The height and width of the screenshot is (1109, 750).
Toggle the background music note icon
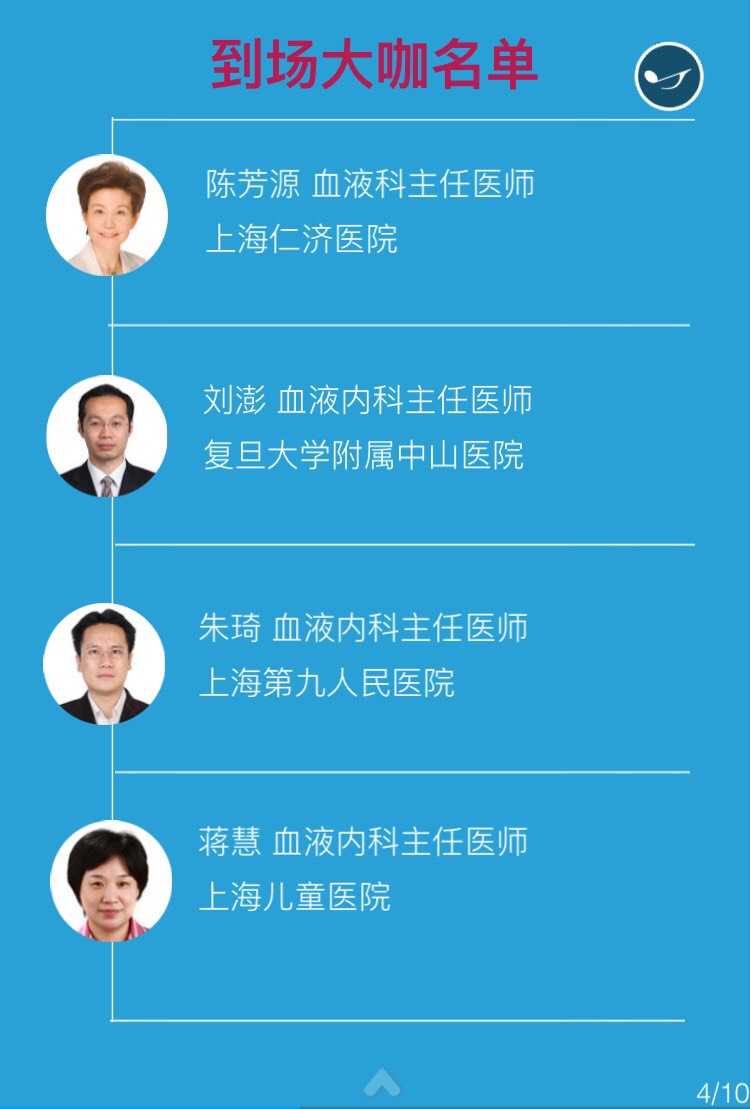[x=669, y=77]
